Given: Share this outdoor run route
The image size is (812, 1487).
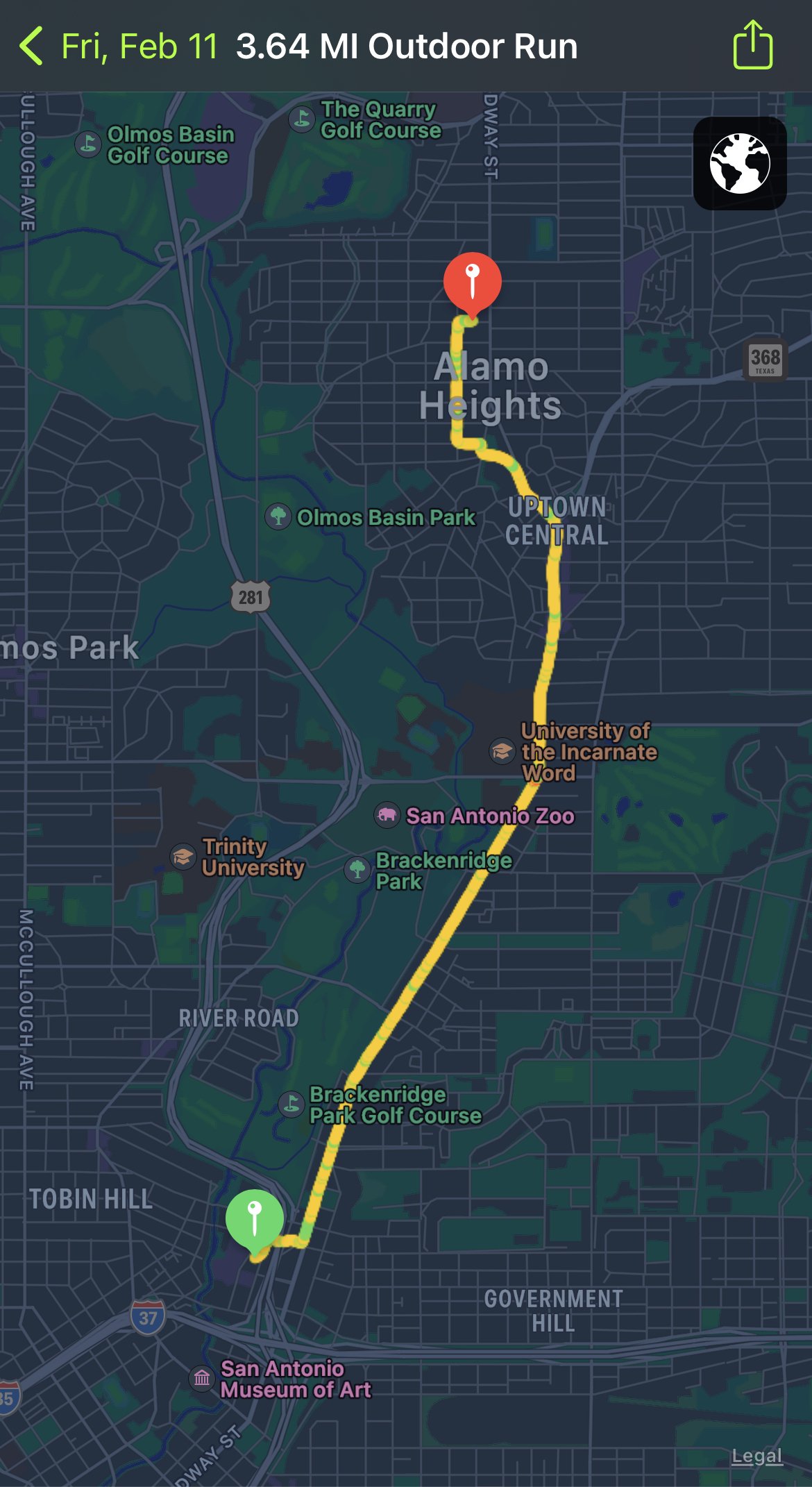Looking at the screenshot, I should click(x=753, y=45).
